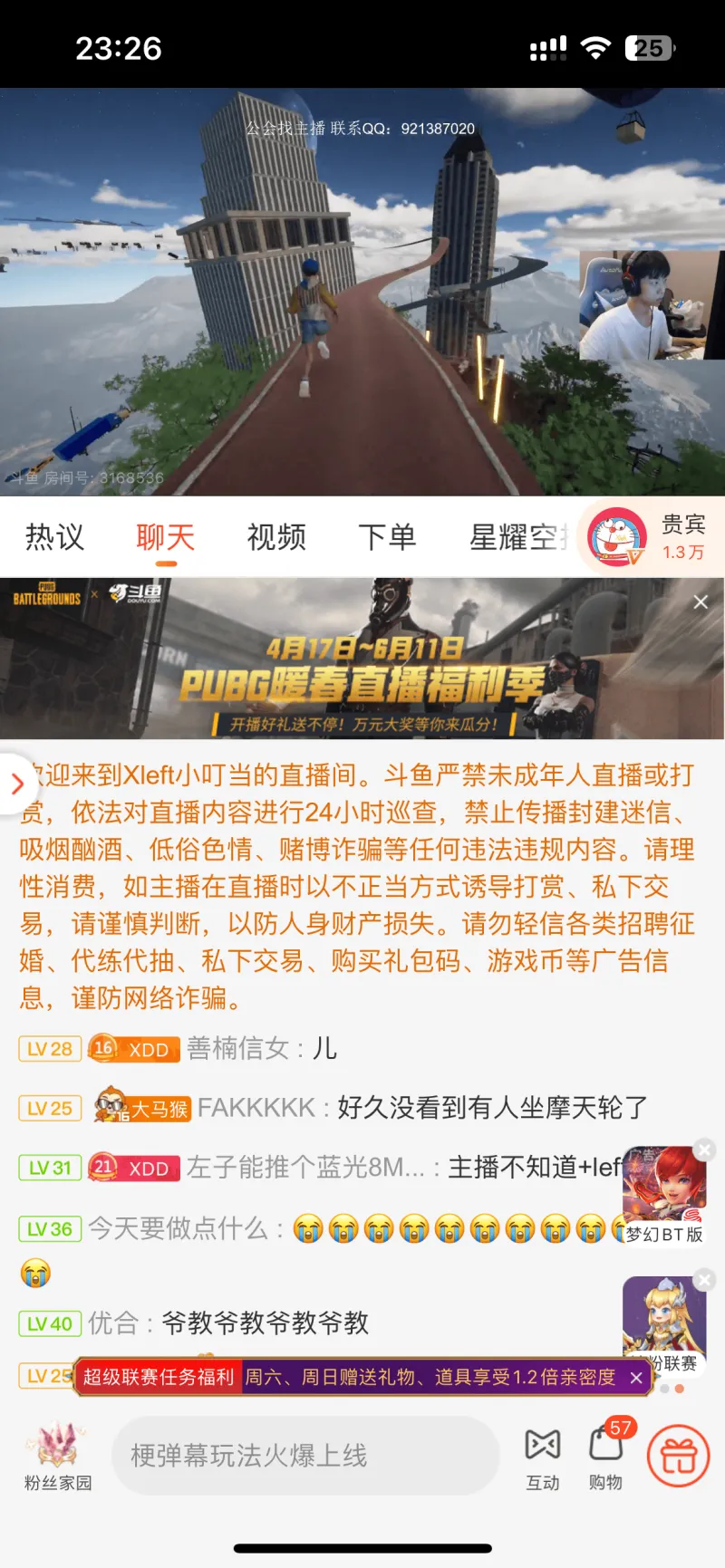Open the 星耀空间 tab
The image size is (725, 1568).
click(517, 537)
